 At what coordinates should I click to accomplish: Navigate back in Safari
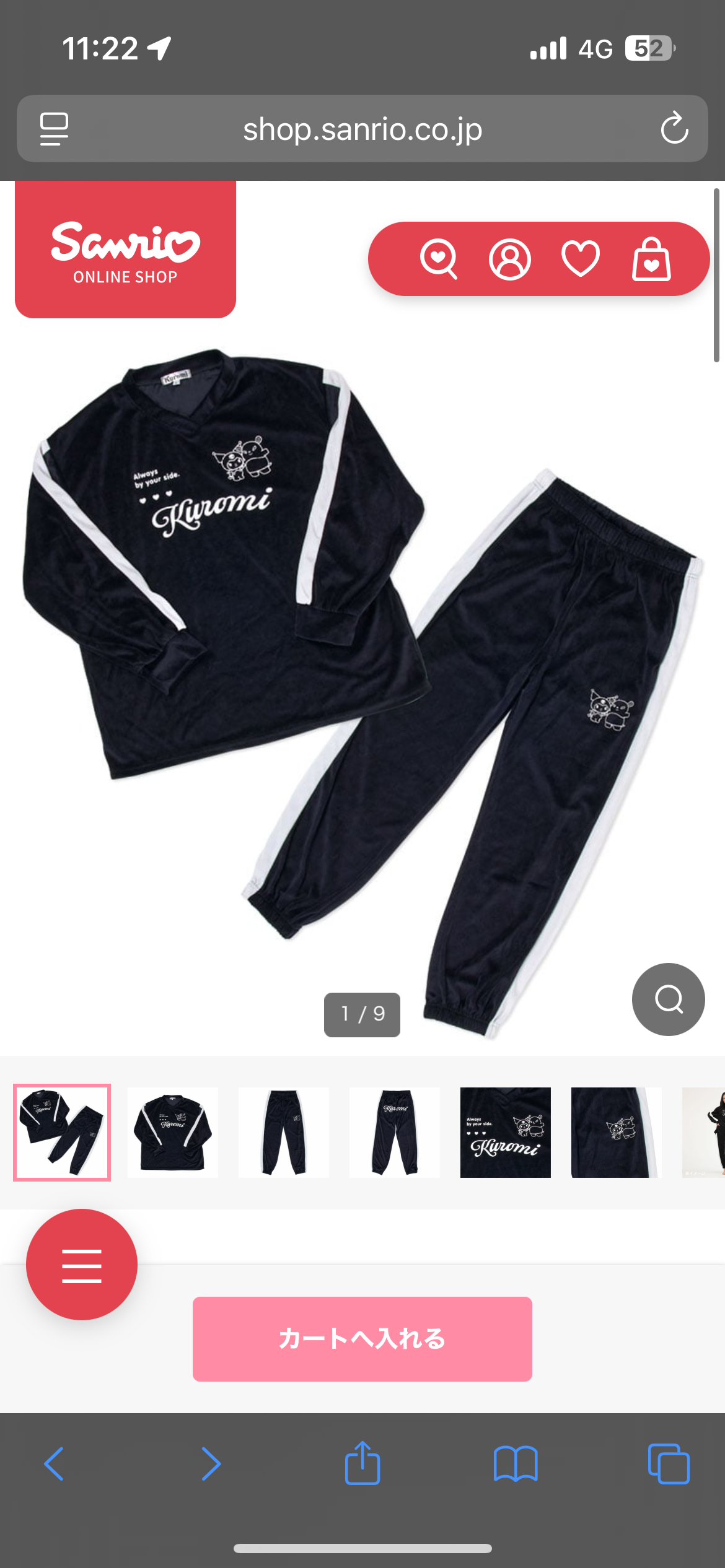tap(55, 1465)
